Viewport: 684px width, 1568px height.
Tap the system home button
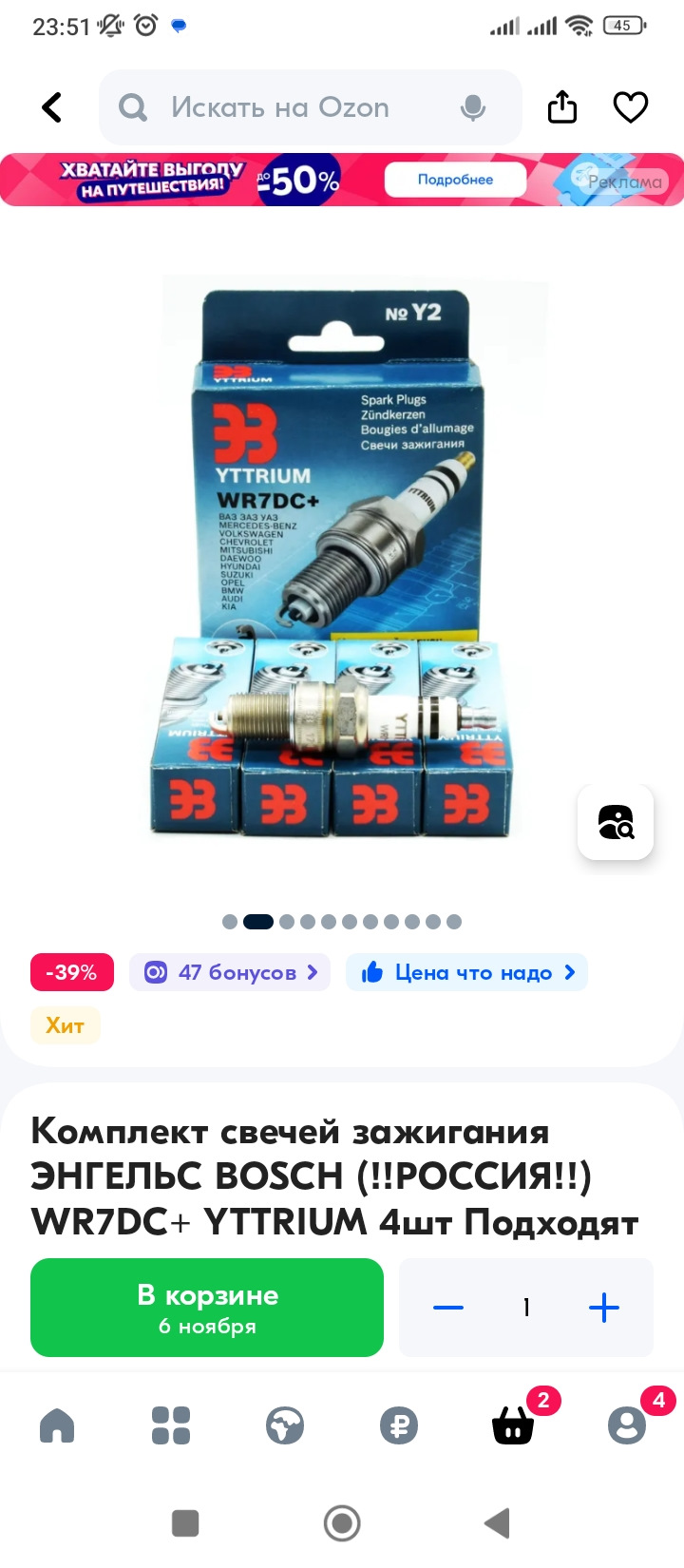pyautogui.click(x=342, y=1523)
